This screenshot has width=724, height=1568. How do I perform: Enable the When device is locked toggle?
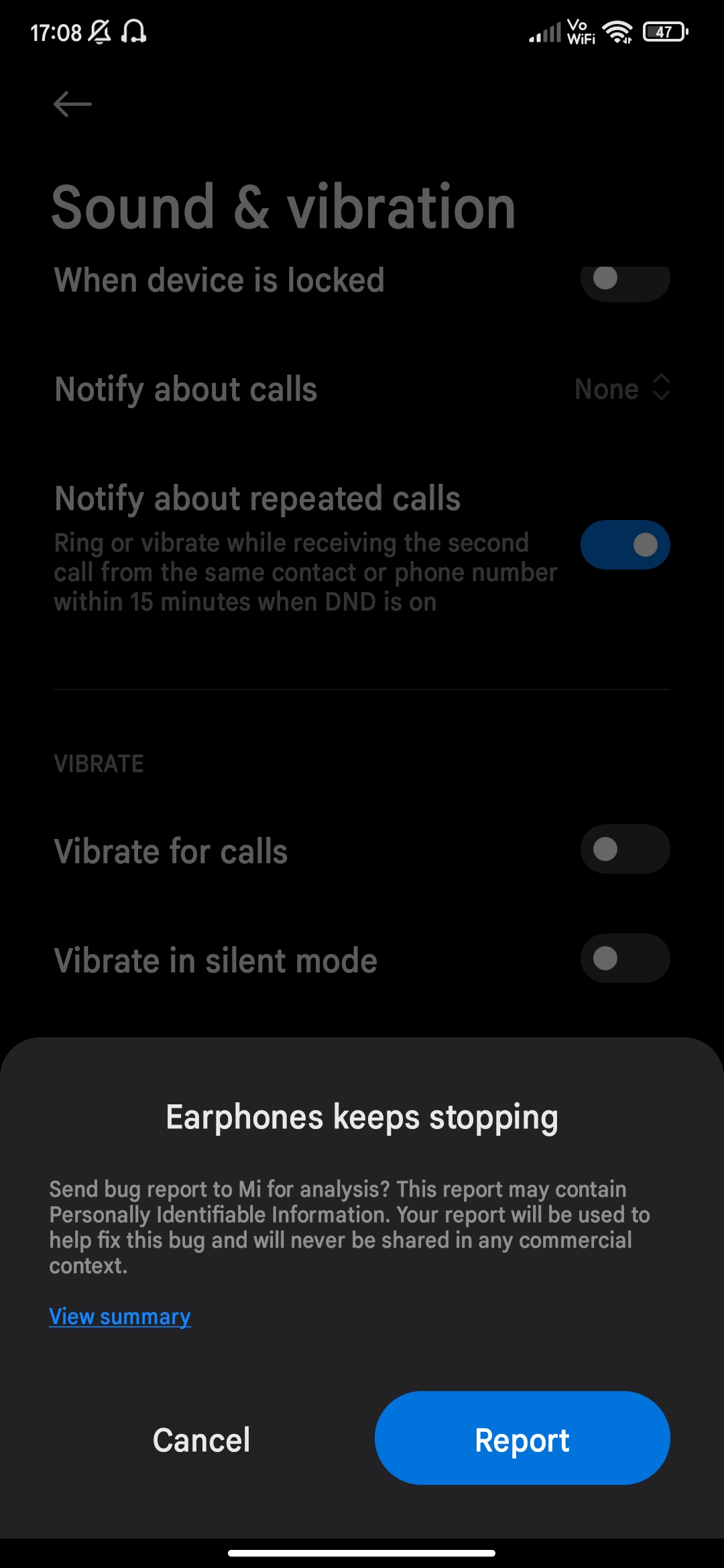[x=625, y=281]
